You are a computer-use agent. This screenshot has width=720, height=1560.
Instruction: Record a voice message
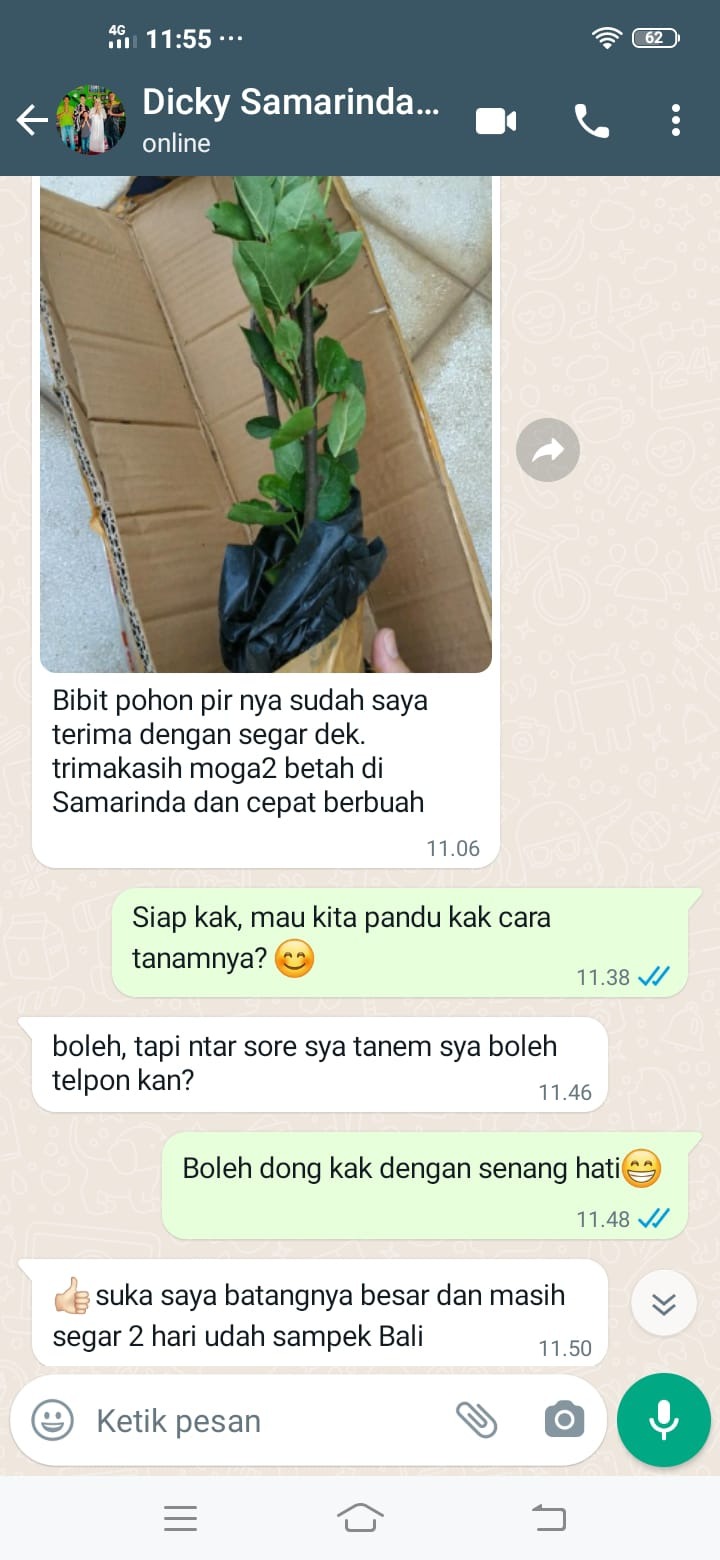(x=663, y=1420)
